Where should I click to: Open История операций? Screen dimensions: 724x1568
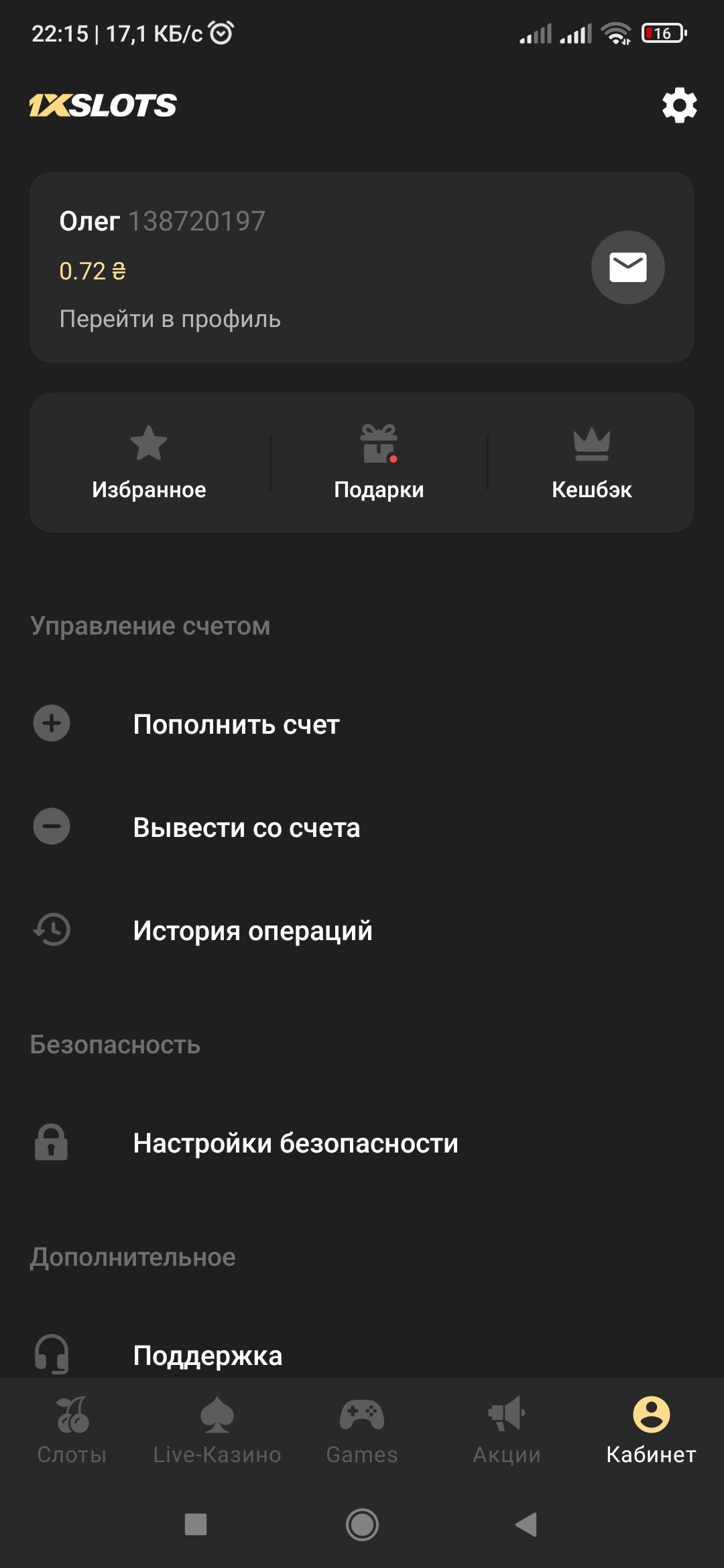click(252, 931)
